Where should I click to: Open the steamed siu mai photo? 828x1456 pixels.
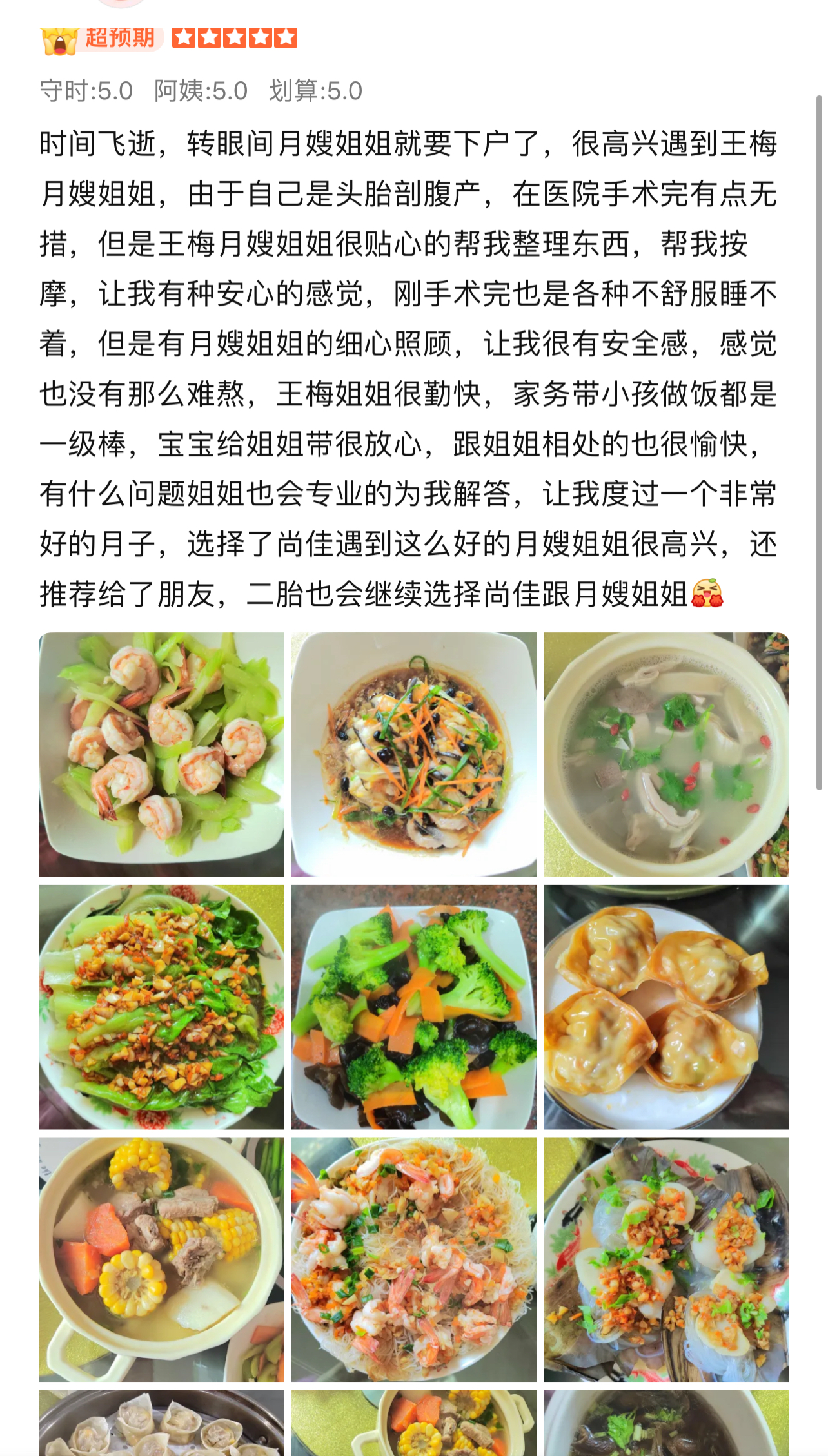tap(161, 1423)
